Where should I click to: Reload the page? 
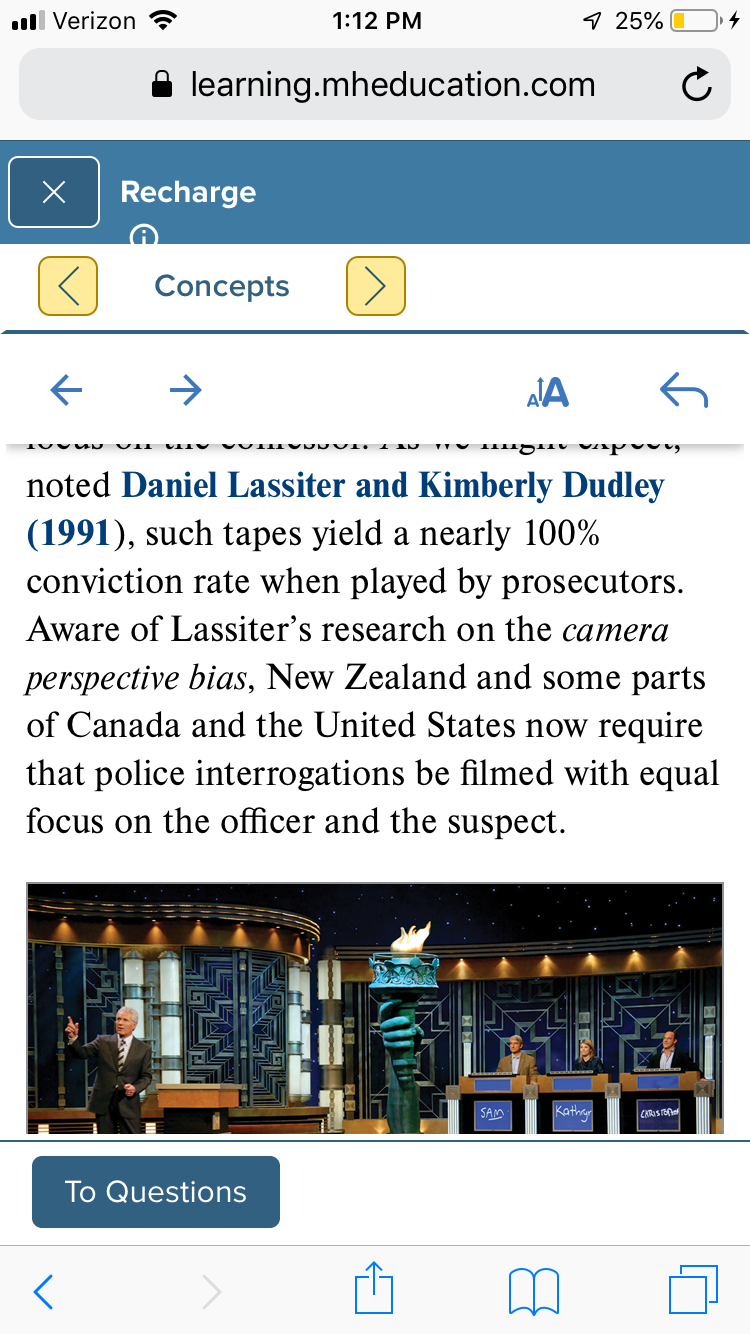697,87
